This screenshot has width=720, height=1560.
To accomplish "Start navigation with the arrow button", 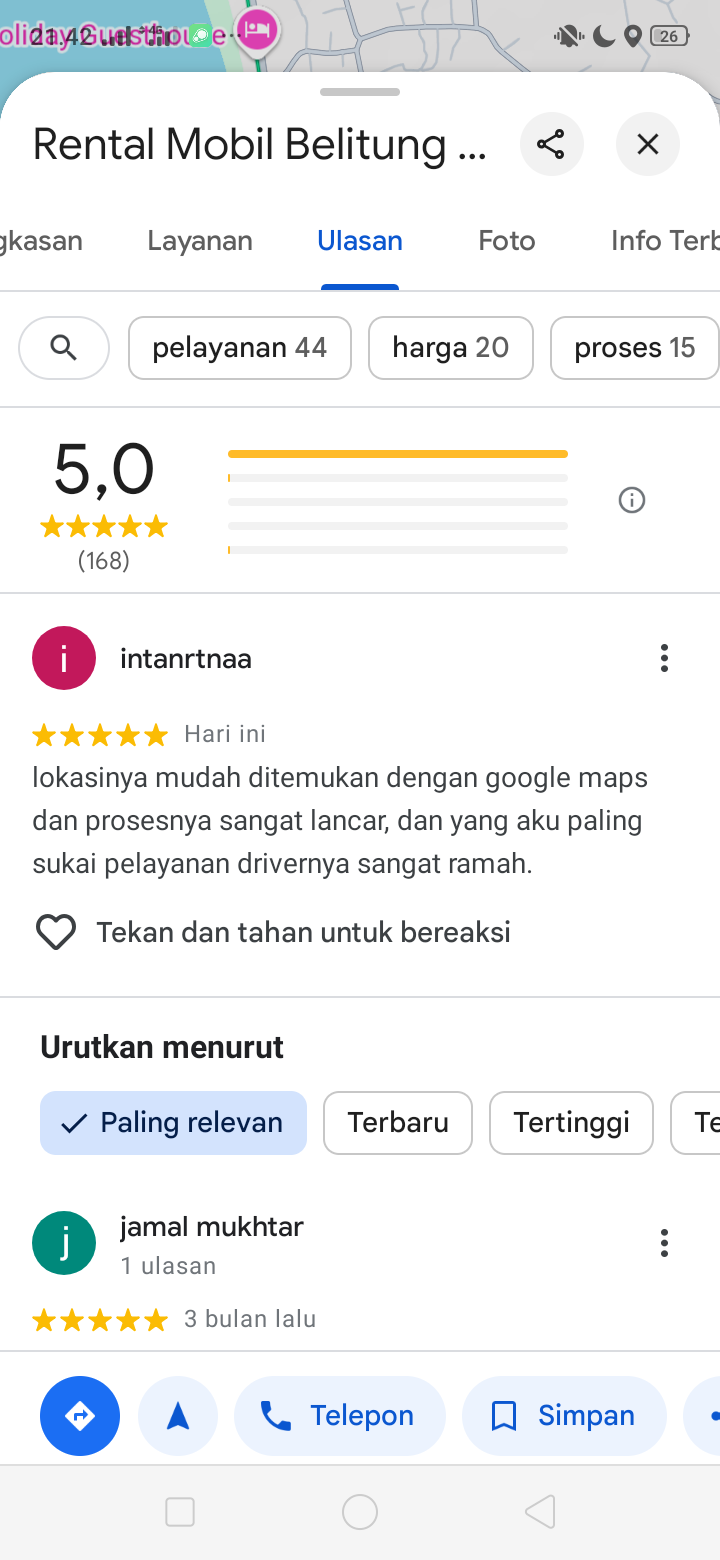I will pyautogui.click(x=178, y=1416).
